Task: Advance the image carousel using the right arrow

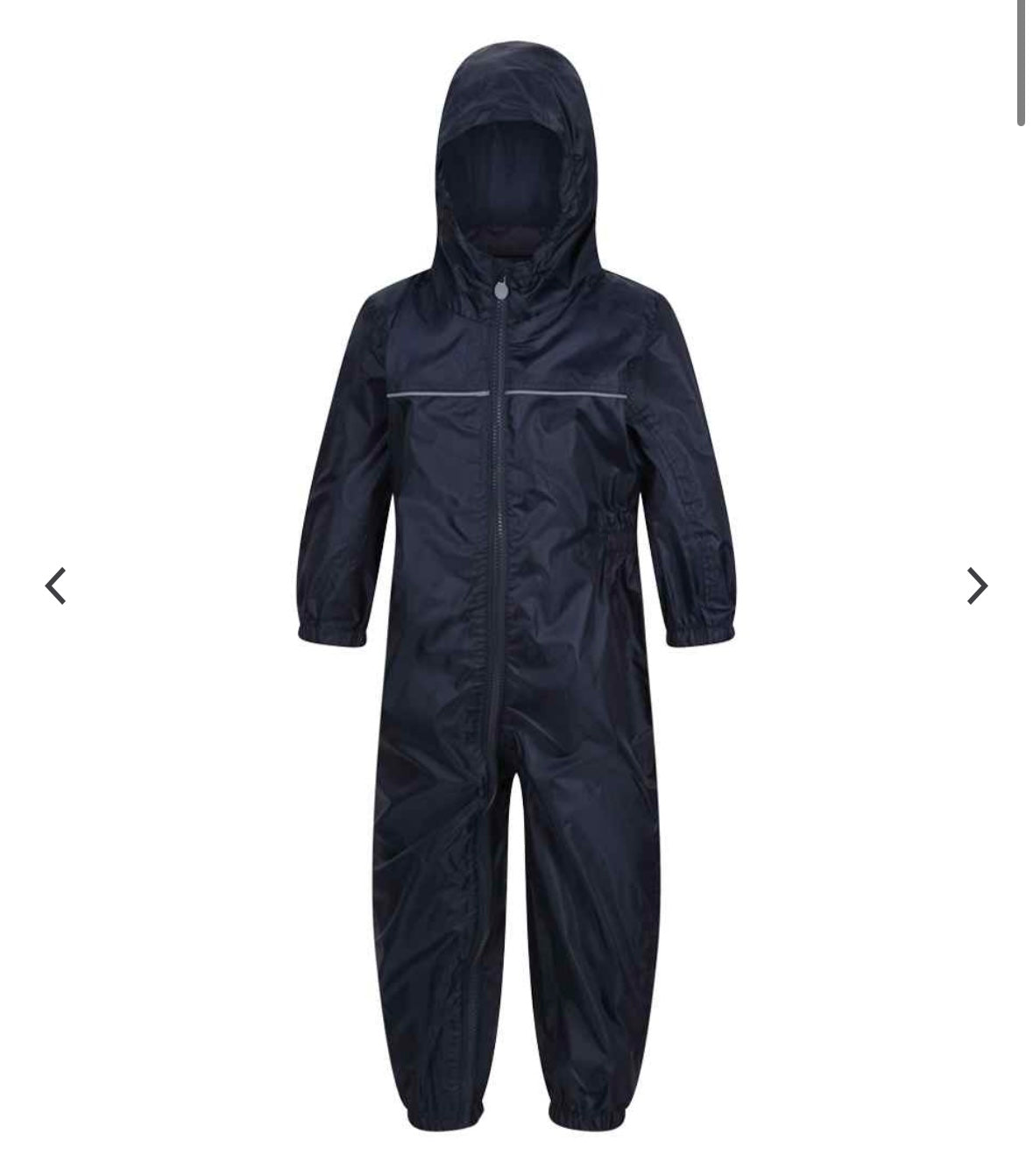Action: [x=975, y=583]
